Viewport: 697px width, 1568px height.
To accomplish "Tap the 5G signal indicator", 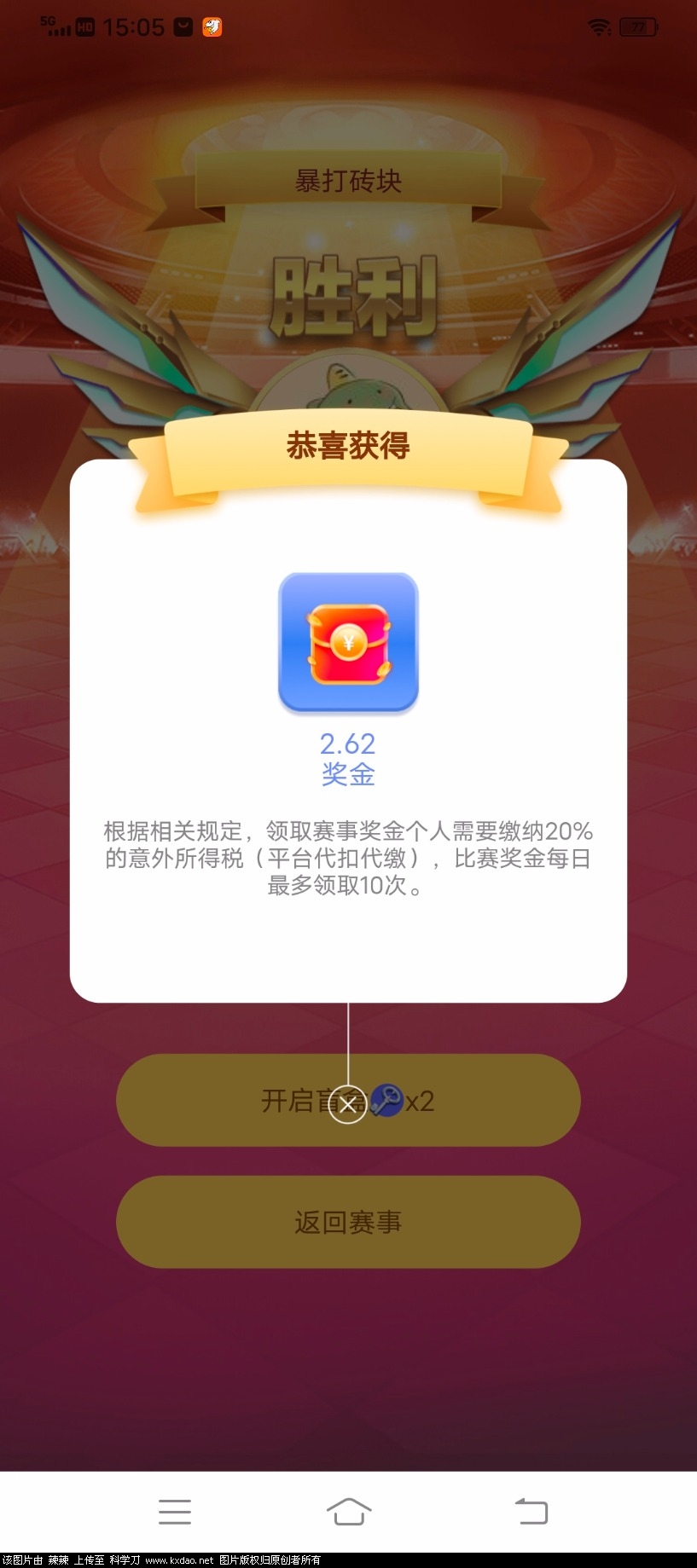I will point(54,26).
